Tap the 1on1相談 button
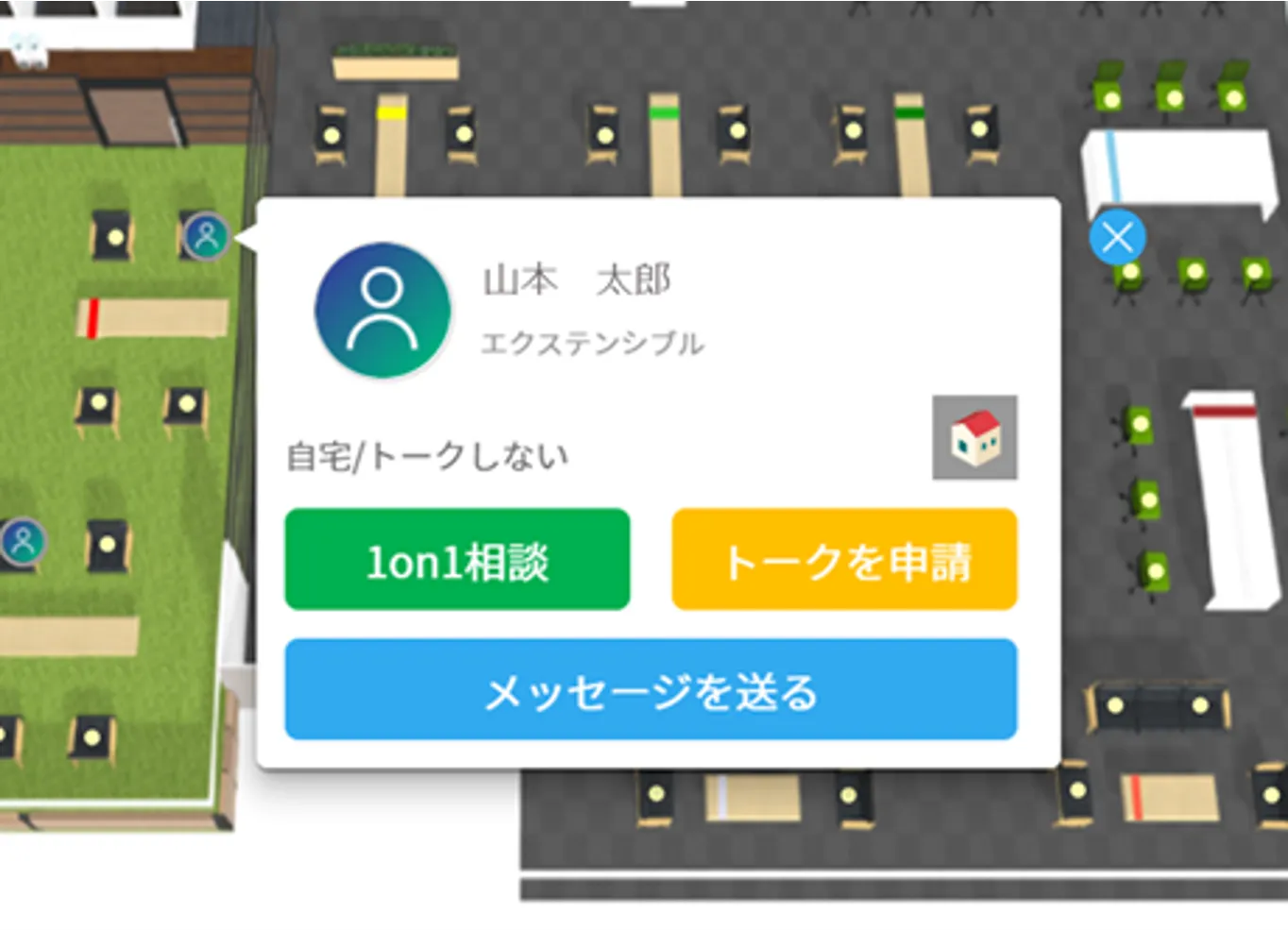The image size is (1288, 930). tap(457, 560)
